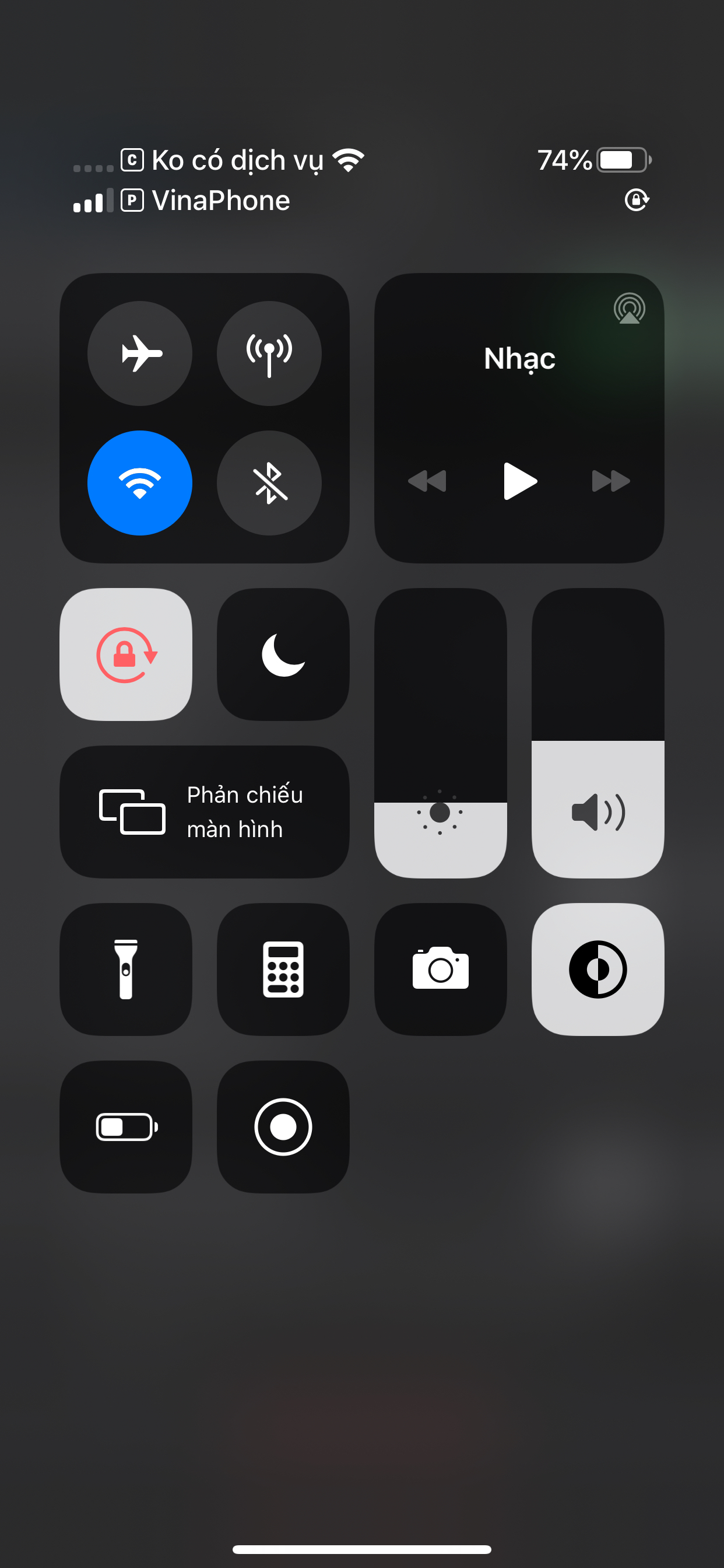Enable Do Not Disturb moon
This screenshot has height=1568, width=724.
tap(283, 654)
